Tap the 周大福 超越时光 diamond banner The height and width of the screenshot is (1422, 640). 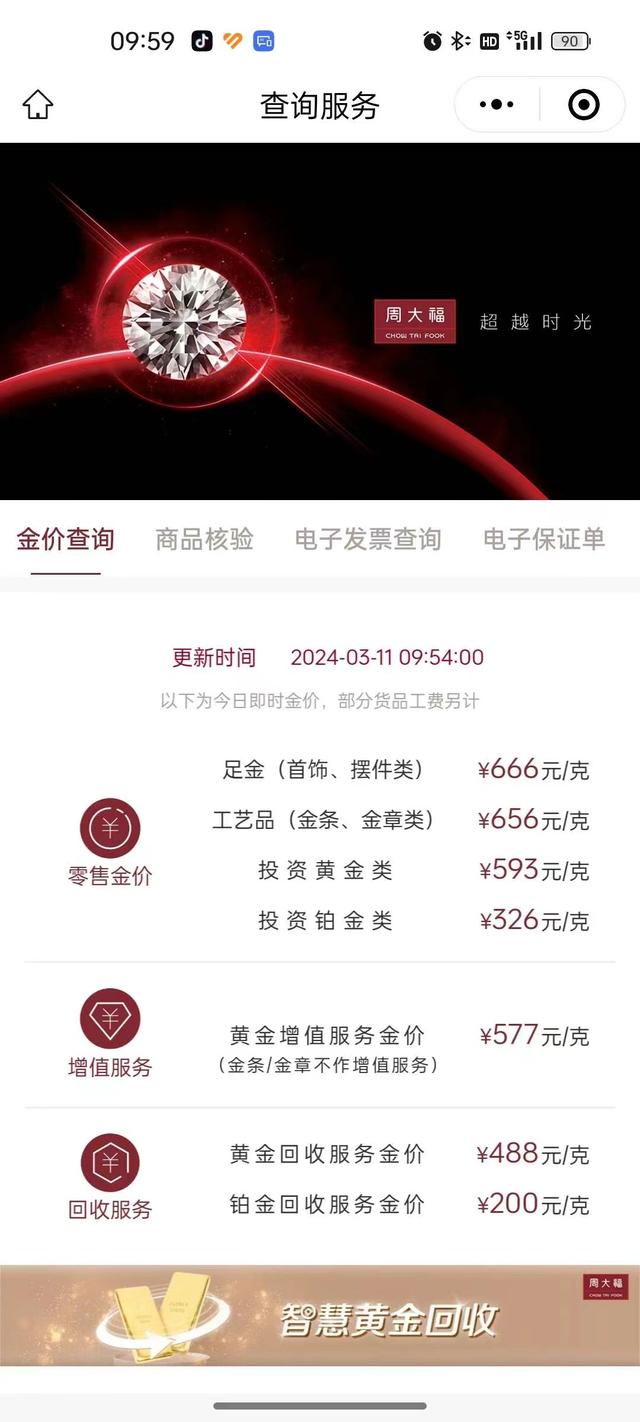[320, 322]
